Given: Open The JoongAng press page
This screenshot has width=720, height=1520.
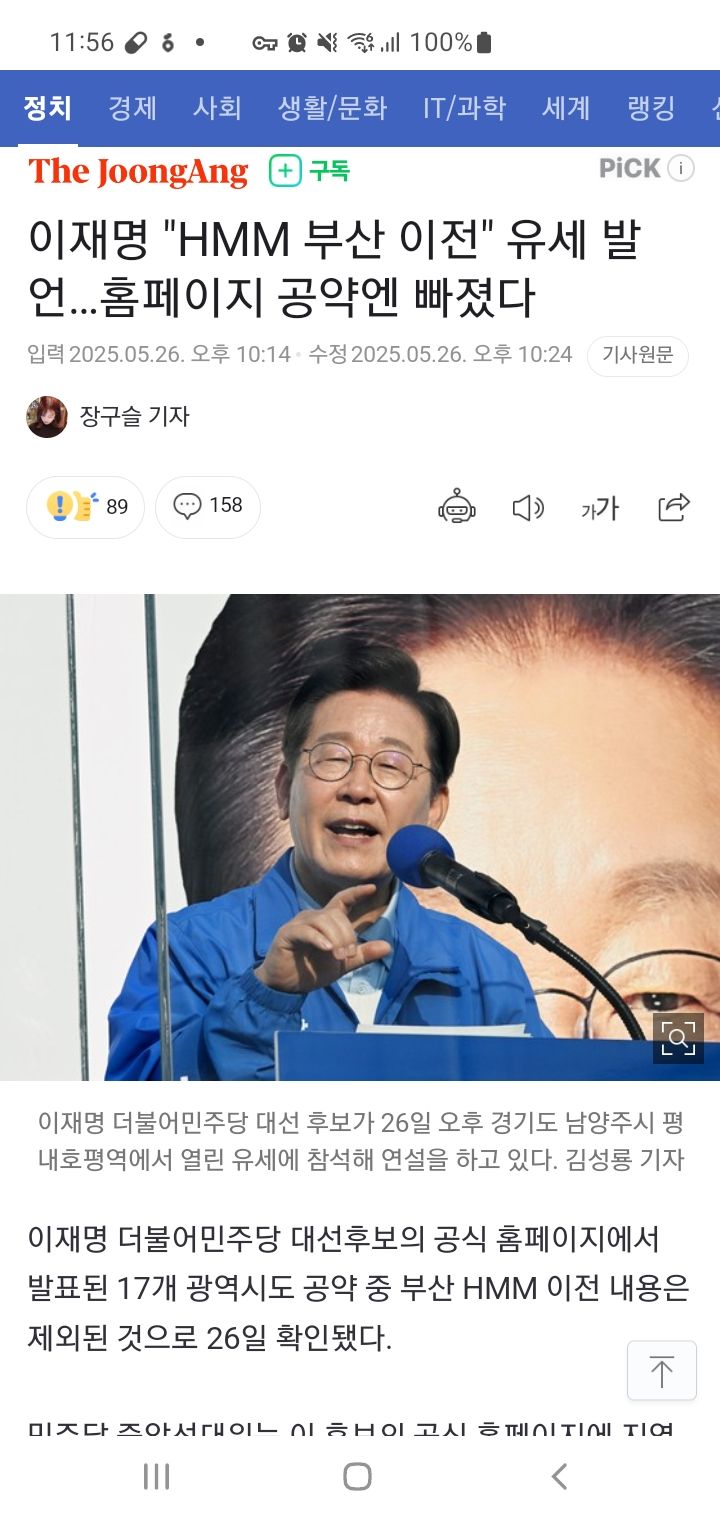Looking at the screenshot, I should click(138, 172).
